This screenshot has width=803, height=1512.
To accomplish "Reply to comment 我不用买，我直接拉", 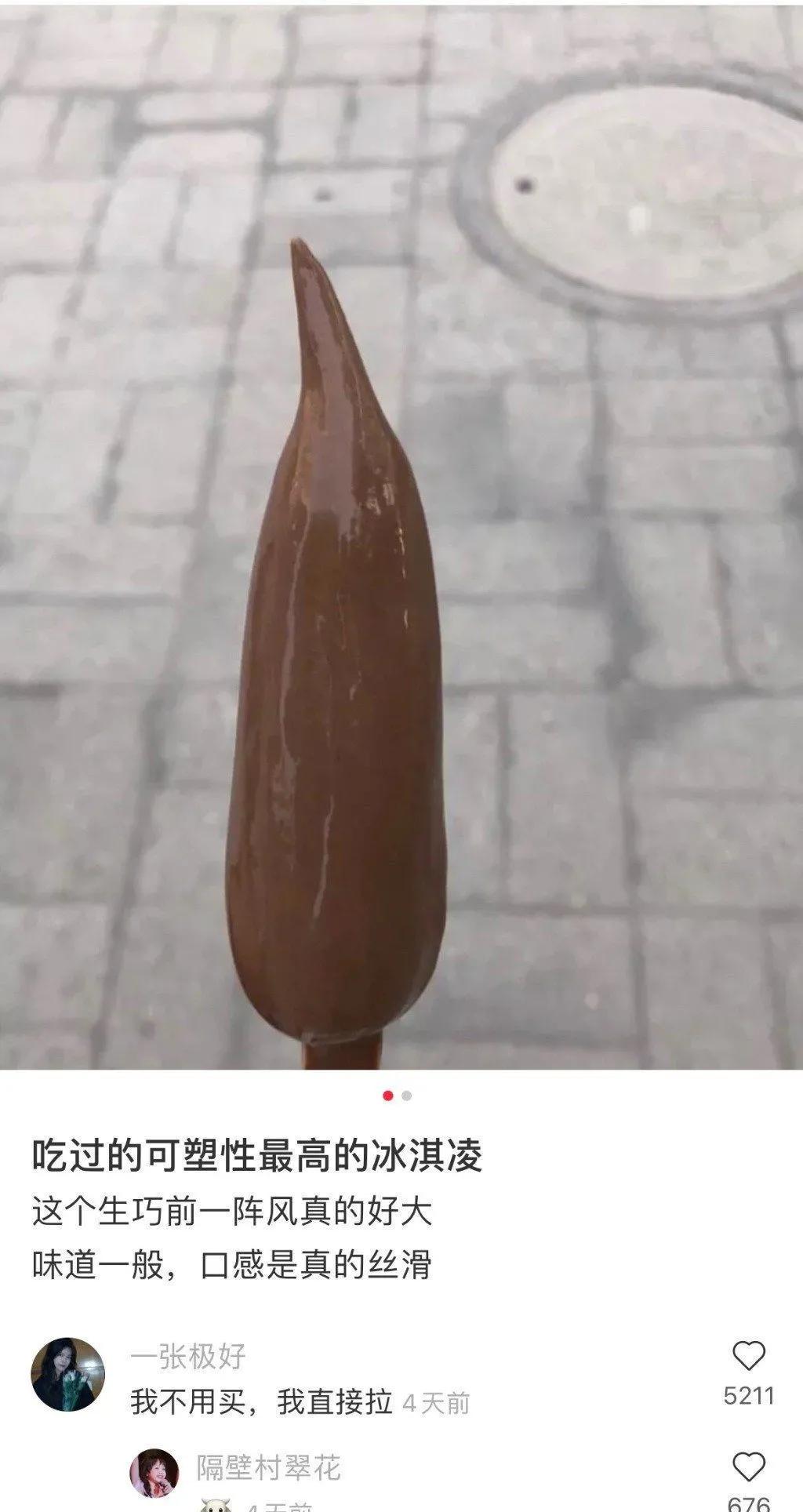I will (260, 1402).
